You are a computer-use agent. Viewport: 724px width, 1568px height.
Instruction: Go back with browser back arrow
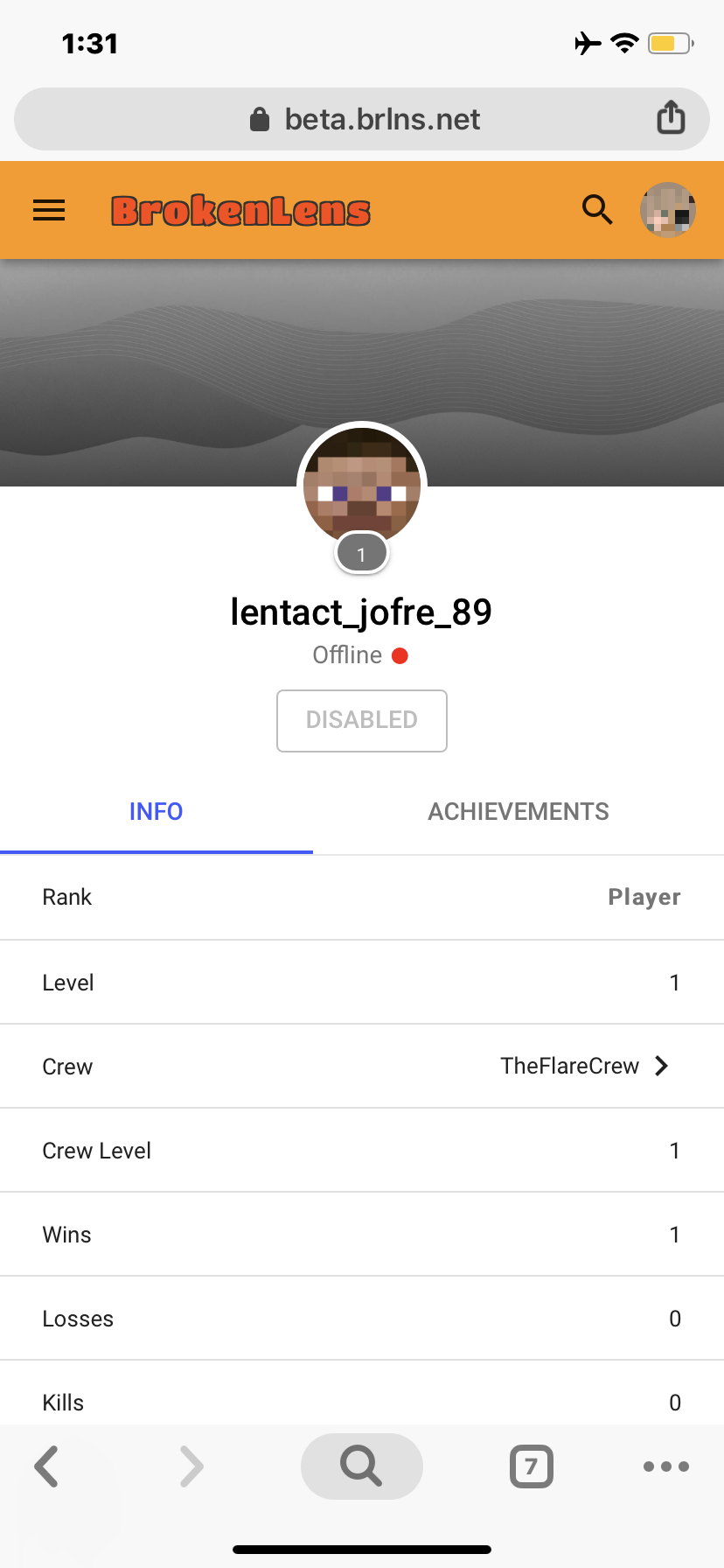point(46,1466)
